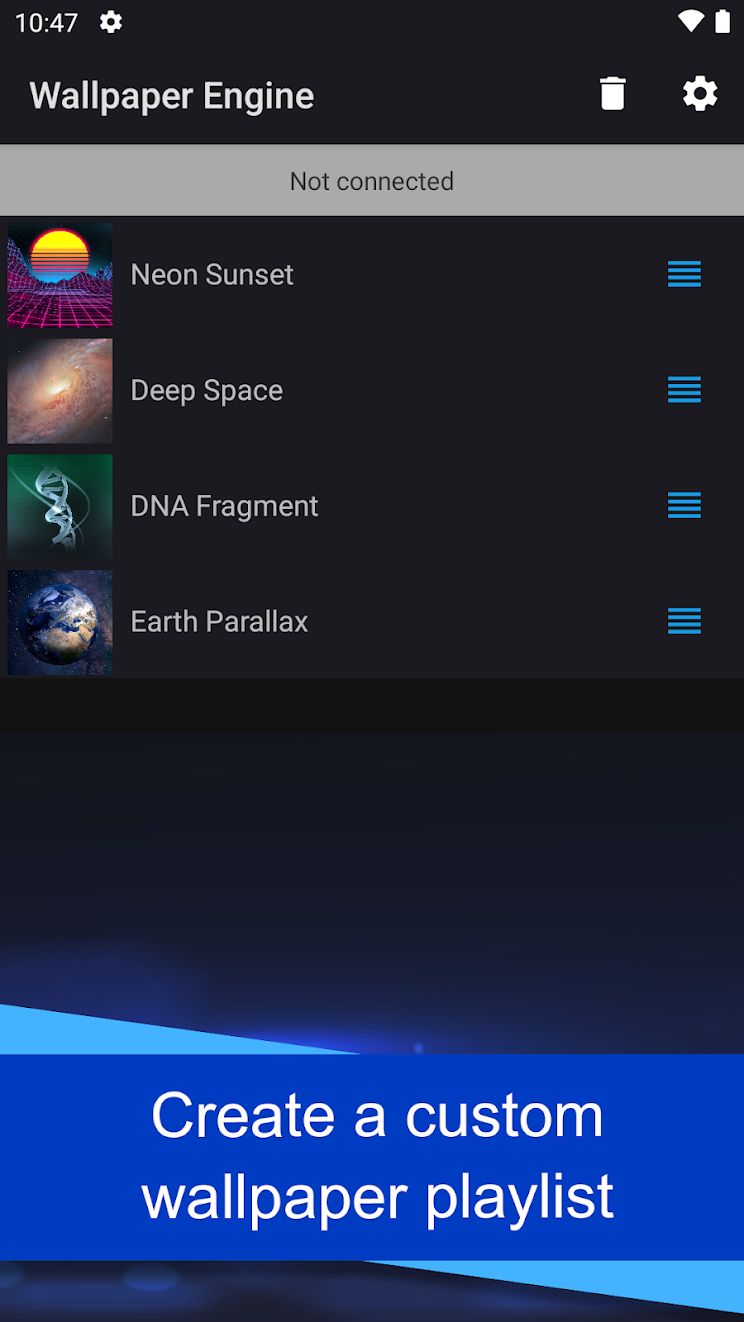Open the Deep Space wallpaper
744x1322 pixels.
[207, 390]
